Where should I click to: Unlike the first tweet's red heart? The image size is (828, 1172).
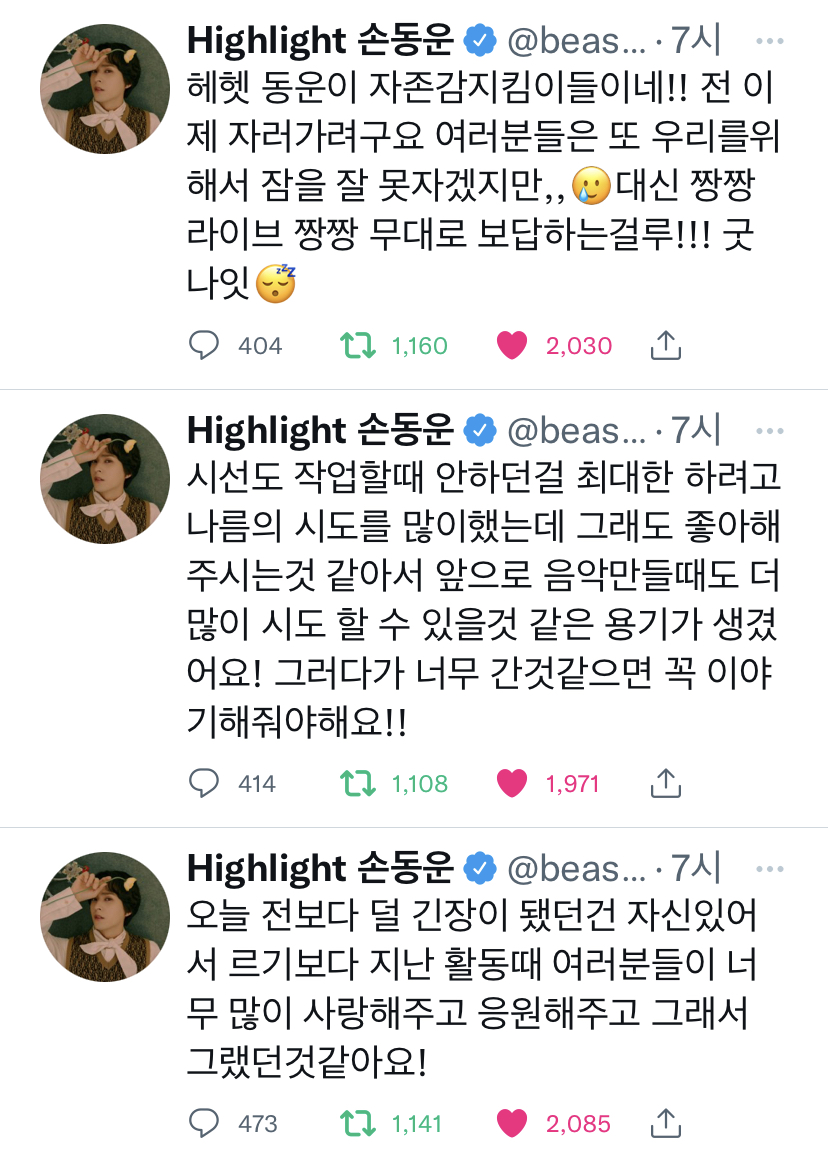pyautogui.click(x=512, y=344)
